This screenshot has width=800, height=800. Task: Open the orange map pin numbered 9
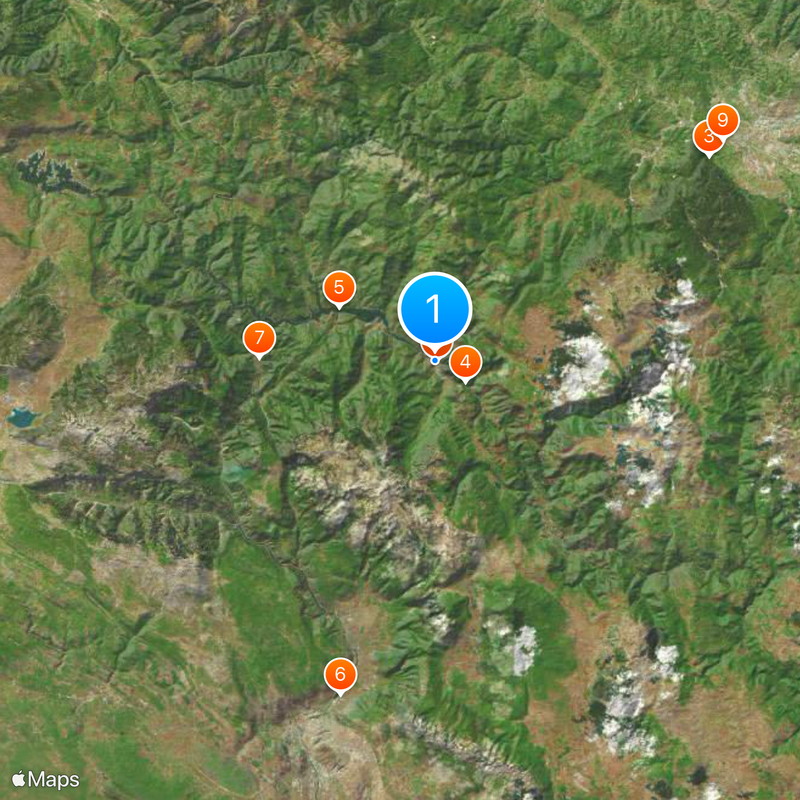724,119
